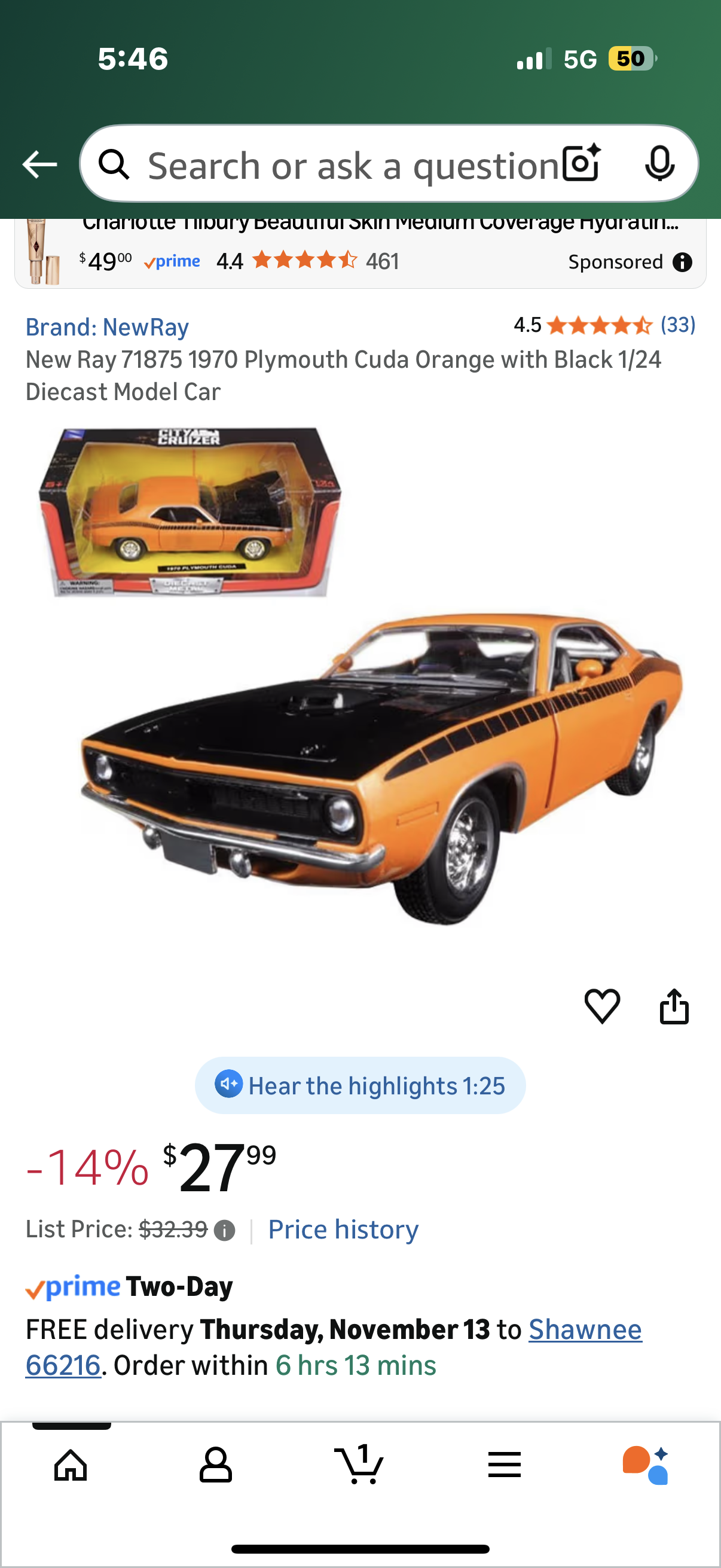Screen dimensions: 721x1568
Task: Share this product listing
Action: click(x=674, y=1006)
